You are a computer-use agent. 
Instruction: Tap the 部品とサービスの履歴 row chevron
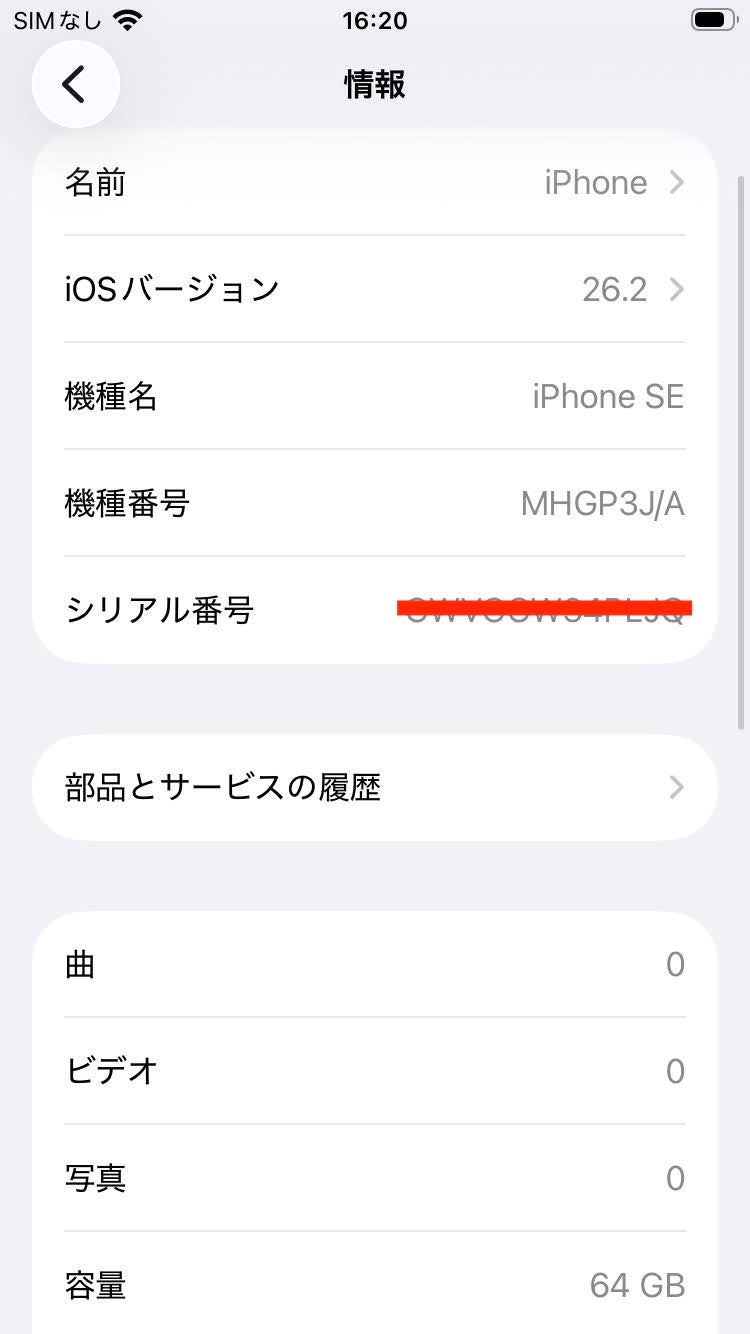[676, 787]
